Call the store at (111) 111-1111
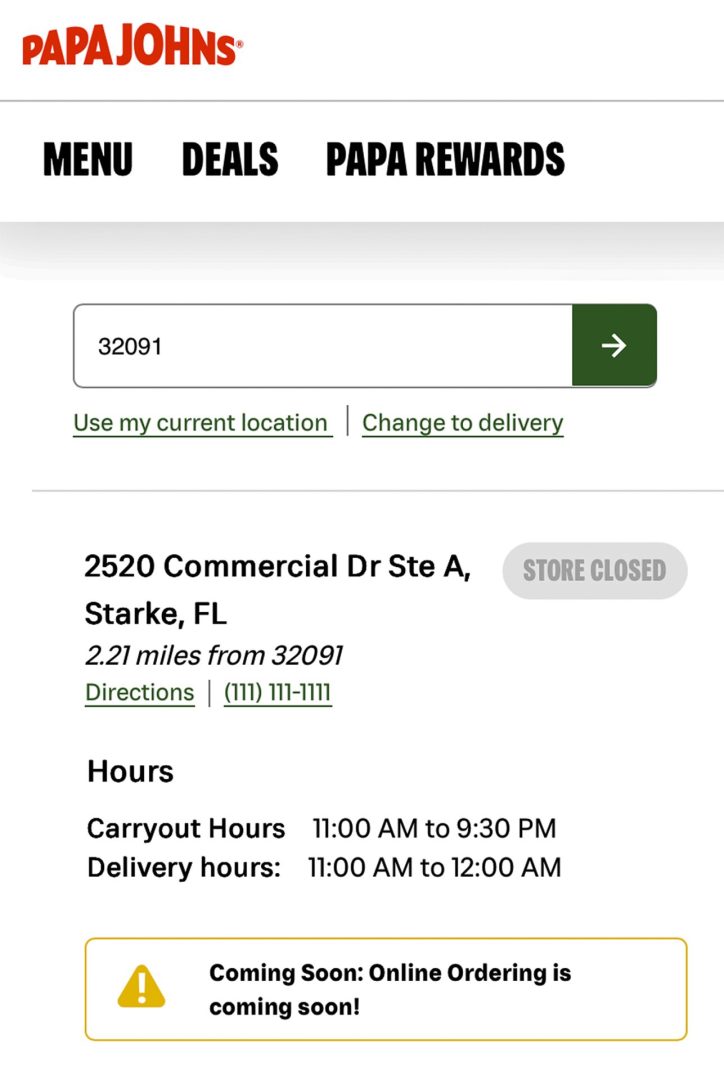 click(277, 692)
